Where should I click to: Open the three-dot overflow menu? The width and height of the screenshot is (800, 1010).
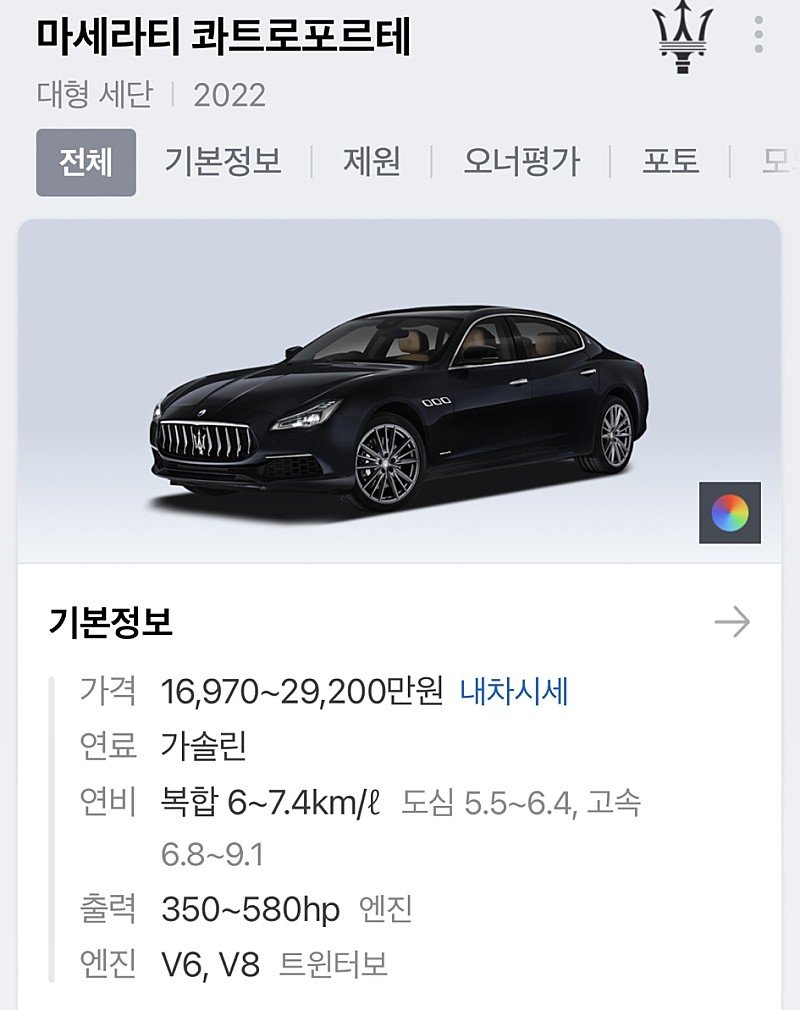point(759,34)
